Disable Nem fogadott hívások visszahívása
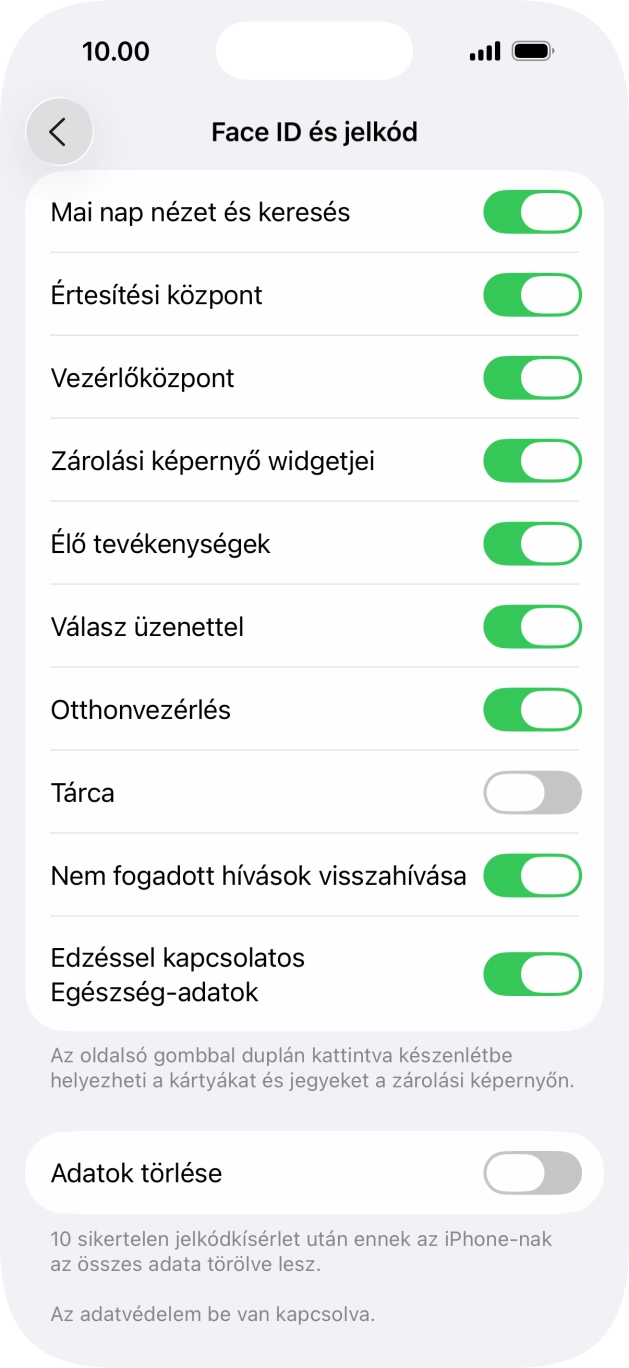The height and width of the screenshot is (1368, 629). point(532,876)
